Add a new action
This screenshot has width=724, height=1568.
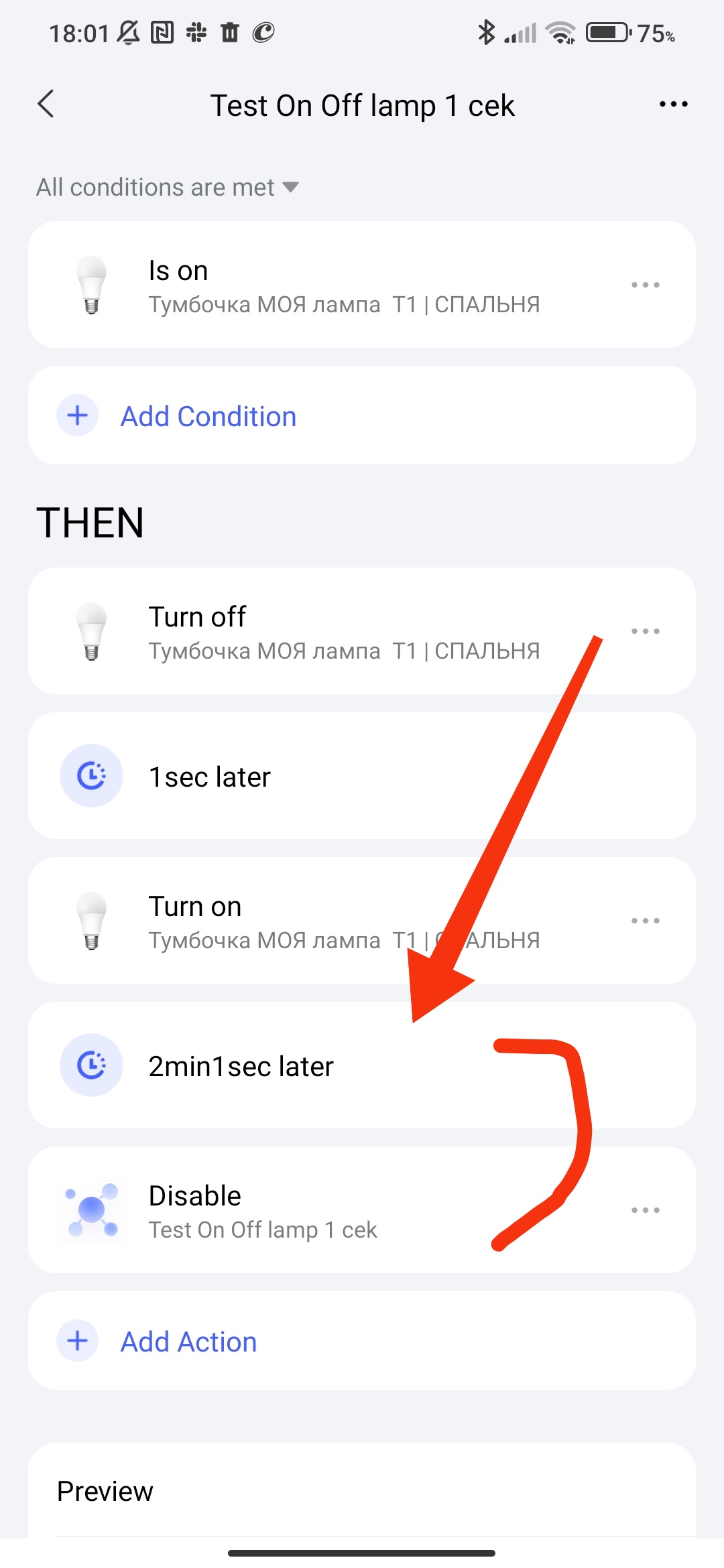point(189,1342)
